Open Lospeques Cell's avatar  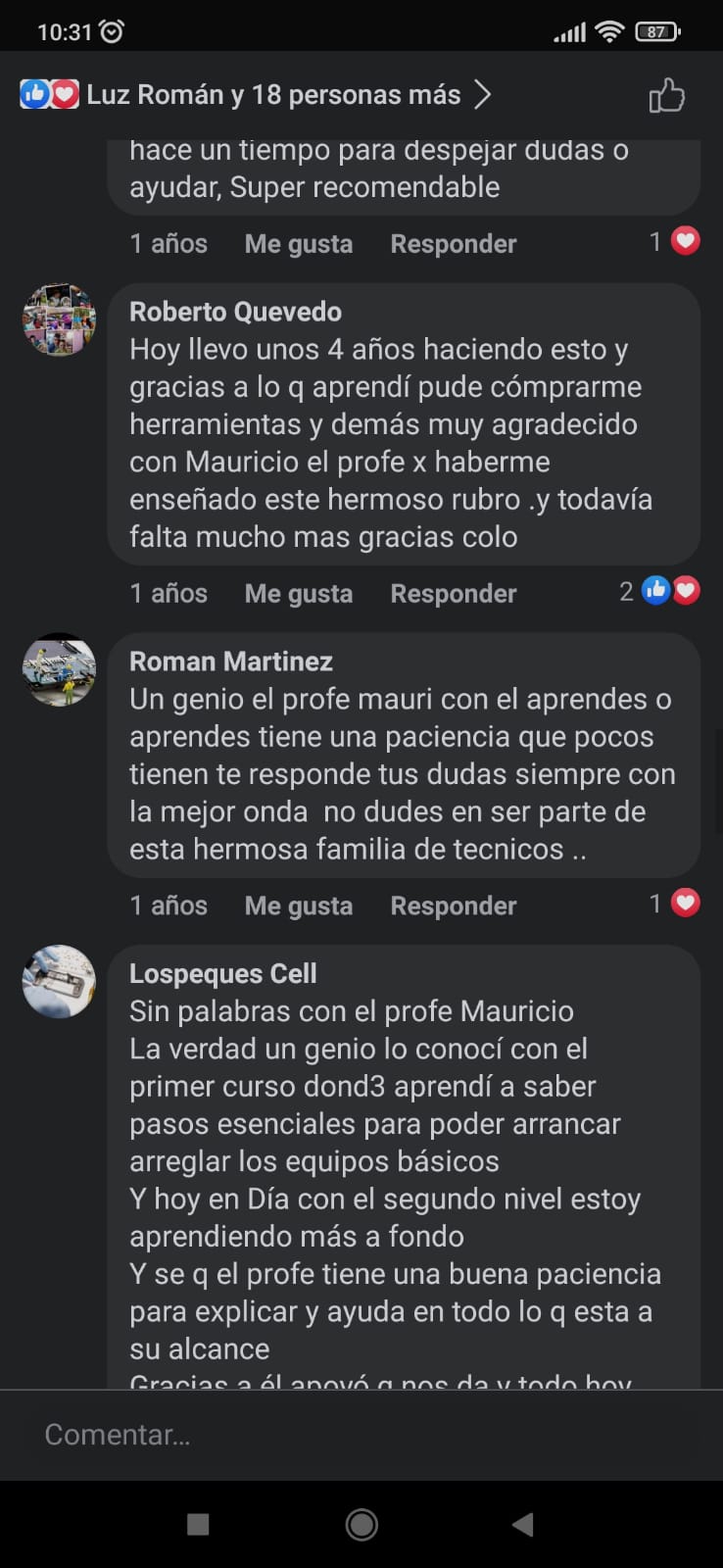point(59,981)
